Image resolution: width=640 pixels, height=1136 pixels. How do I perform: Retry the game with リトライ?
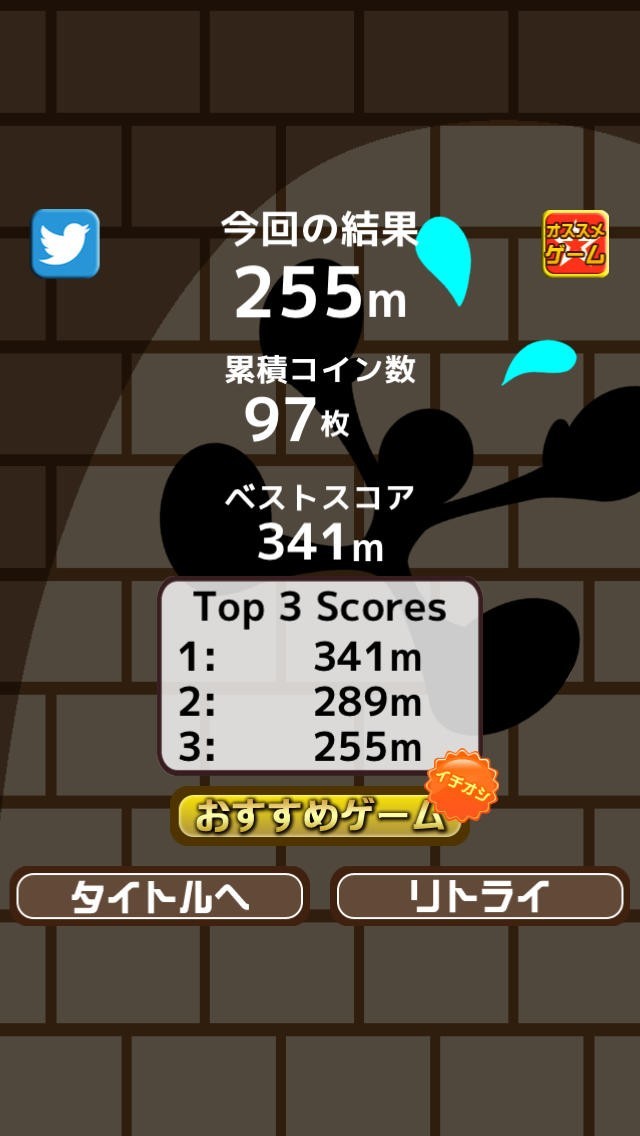(x=480, y=896)
